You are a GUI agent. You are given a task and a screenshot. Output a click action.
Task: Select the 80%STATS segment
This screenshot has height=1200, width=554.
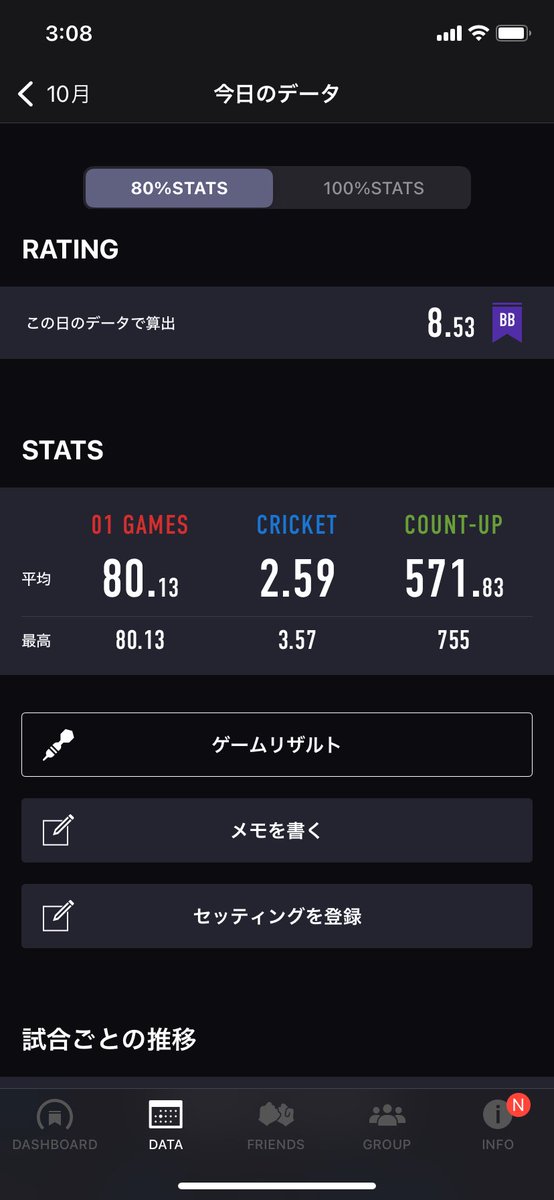[x=179, y=188]
